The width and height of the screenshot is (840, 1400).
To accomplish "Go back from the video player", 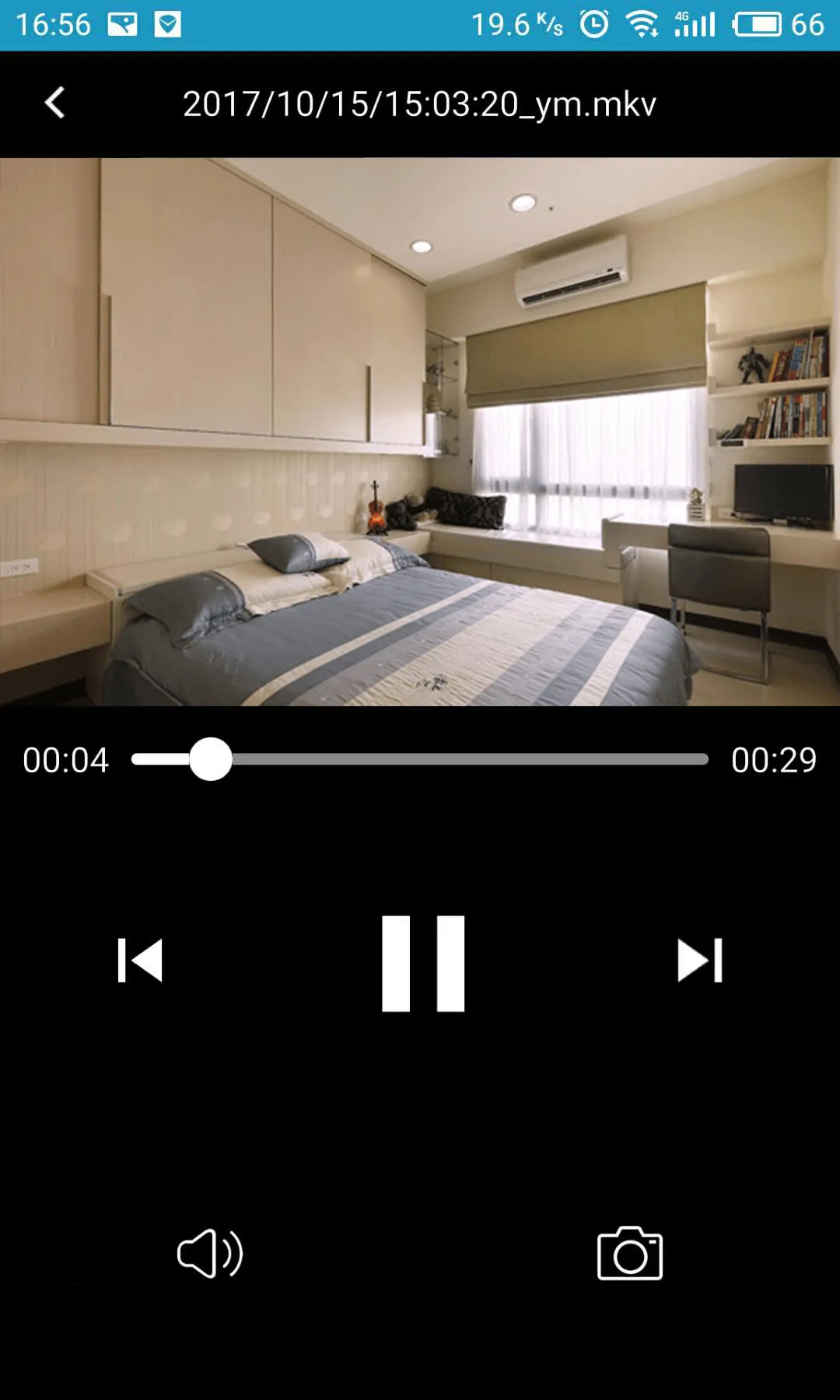I will (54, 103).
